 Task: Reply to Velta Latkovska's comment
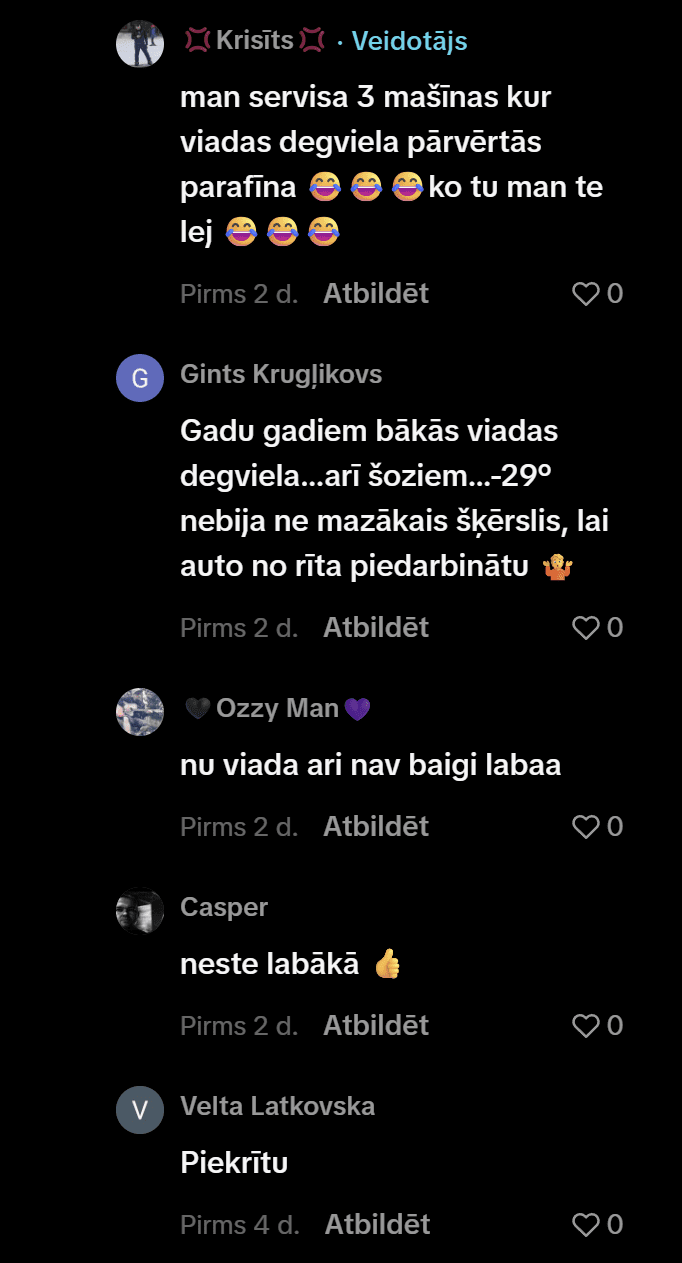377,1225
